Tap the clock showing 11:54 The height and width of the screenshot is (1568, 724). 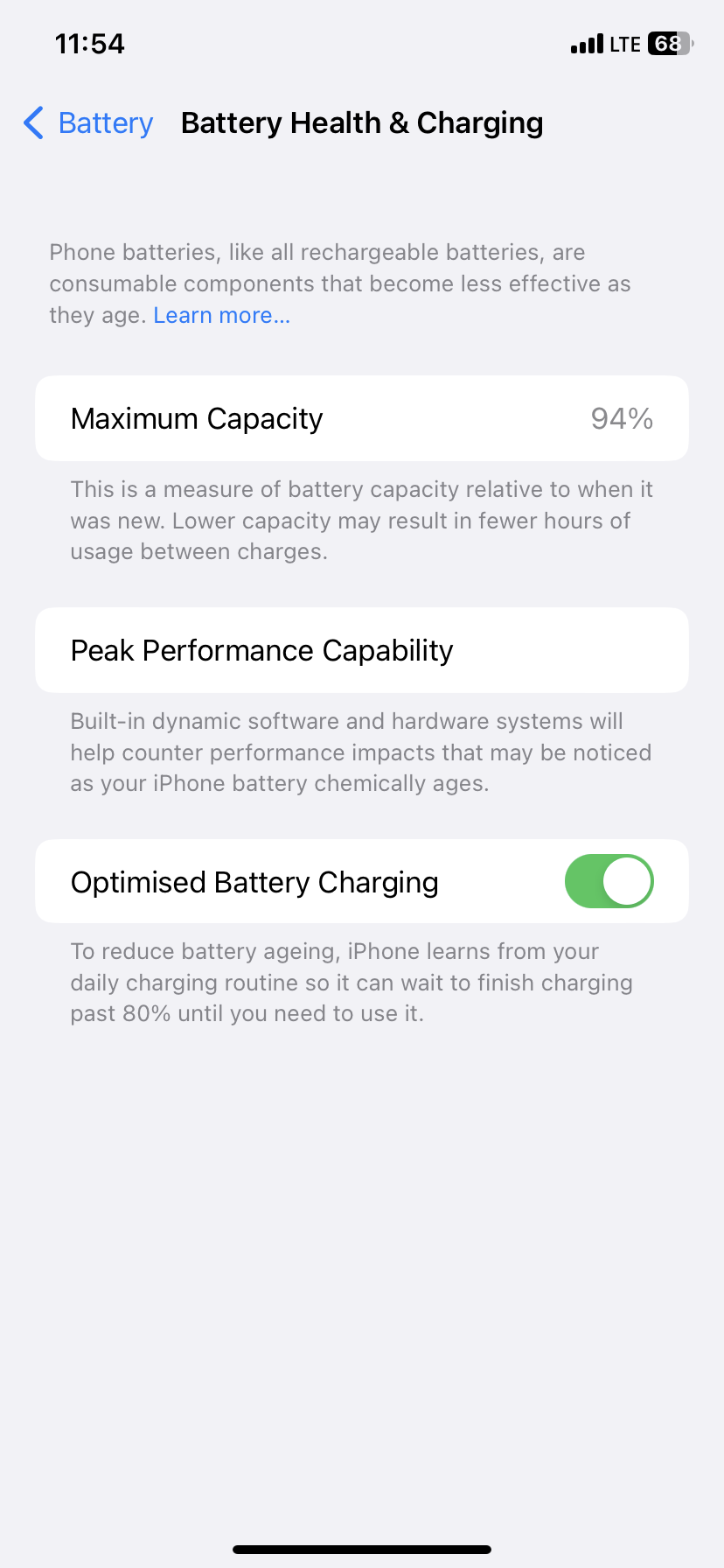coord(88,43)
